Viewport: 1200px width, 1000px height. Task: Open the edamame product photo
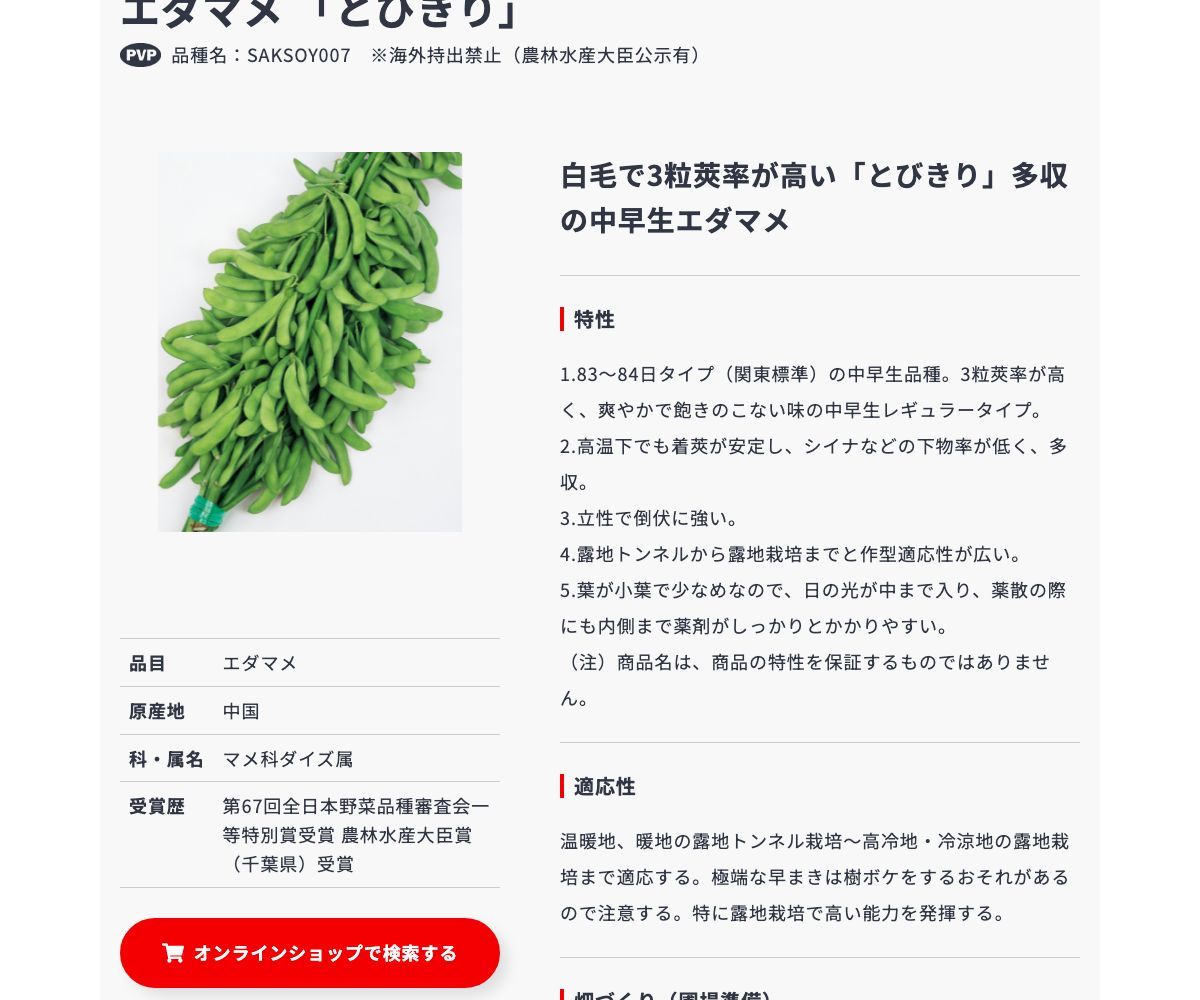point(310,342)
